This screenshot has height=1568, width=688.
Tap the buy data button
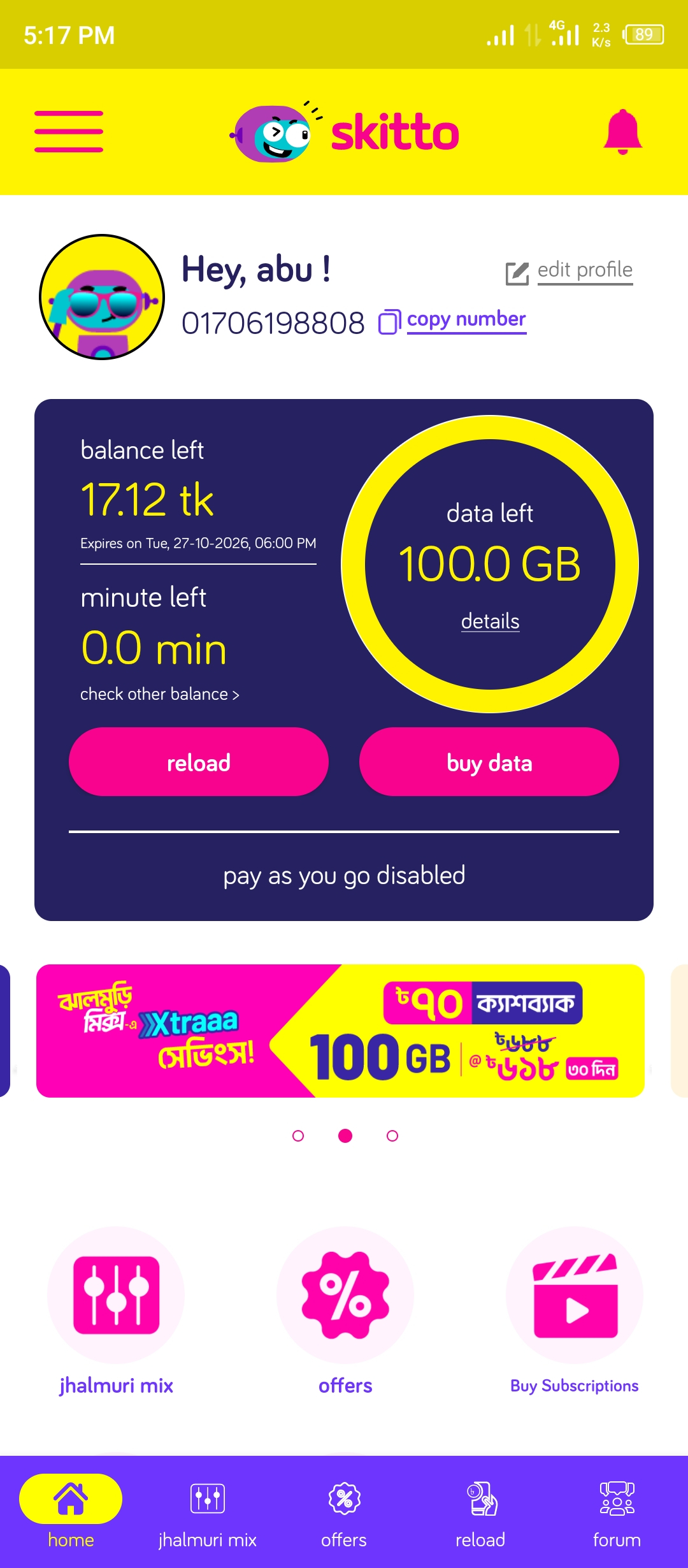point(489,762)
